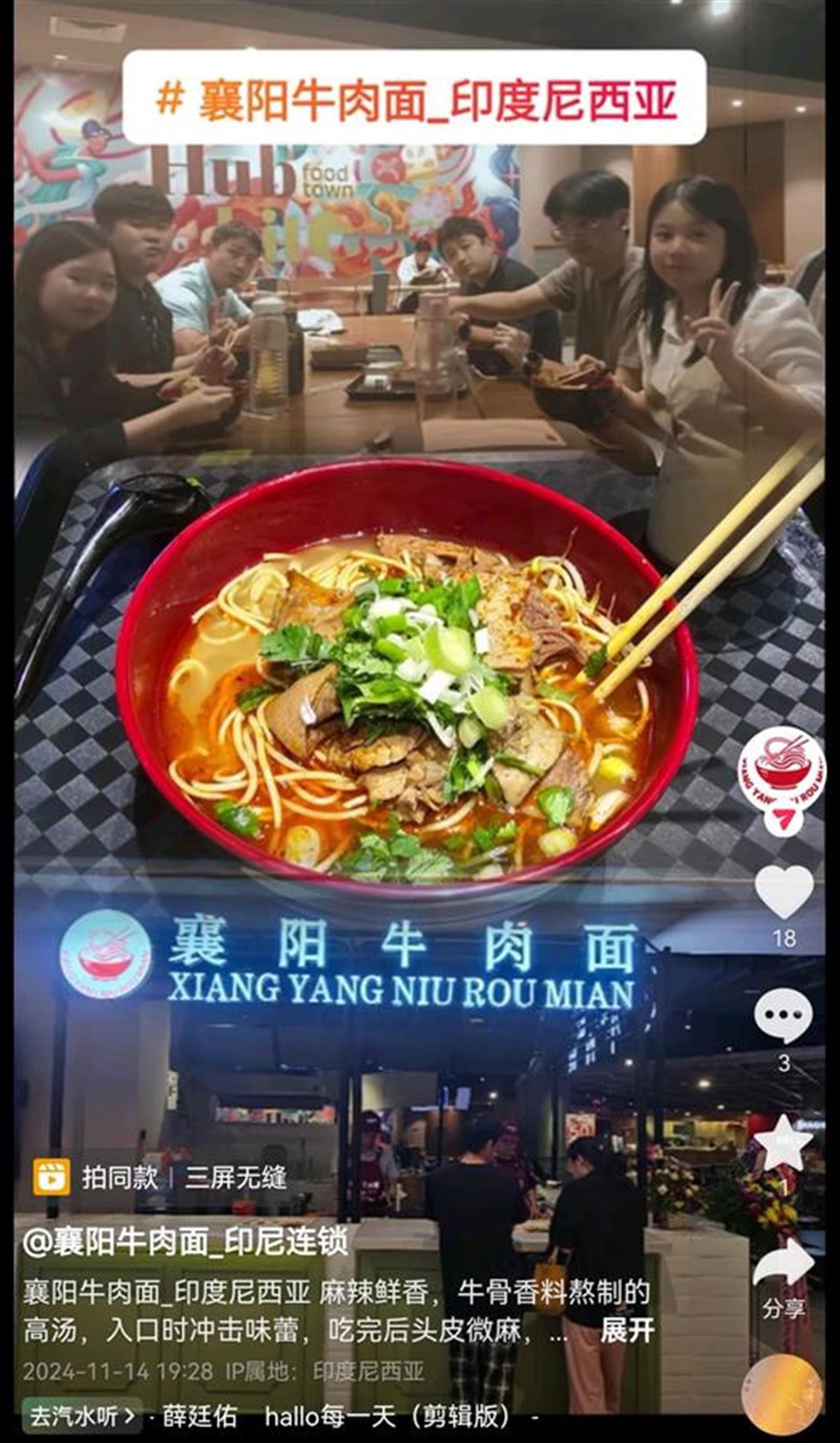The height and width of the screenshot is (1443, 840).
Task: Open @襄阳牛肉面_印尼连锁 account name
Action: (x=185, y=1241)
